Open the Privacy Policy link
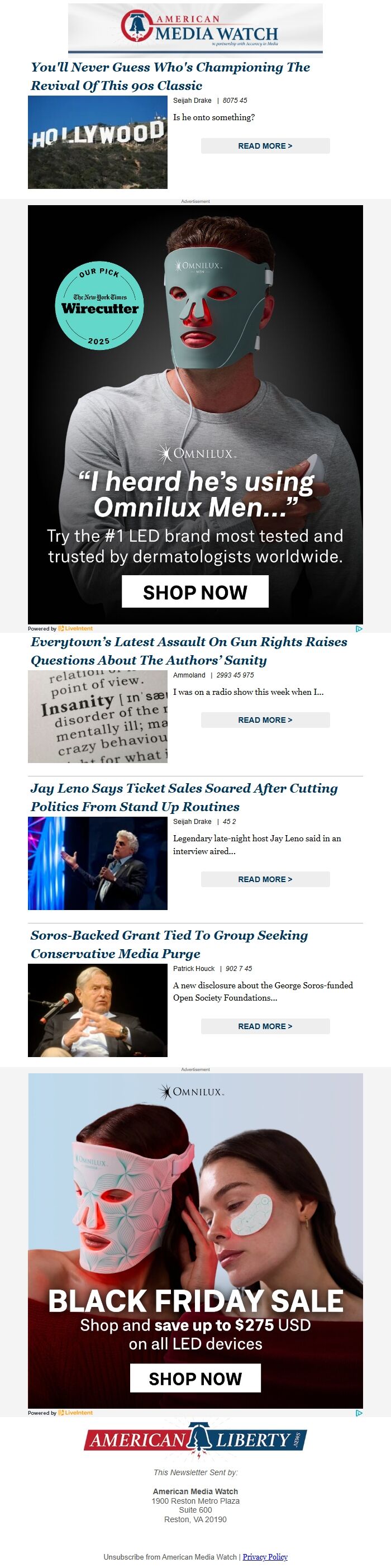 (x=265, y=1557)
